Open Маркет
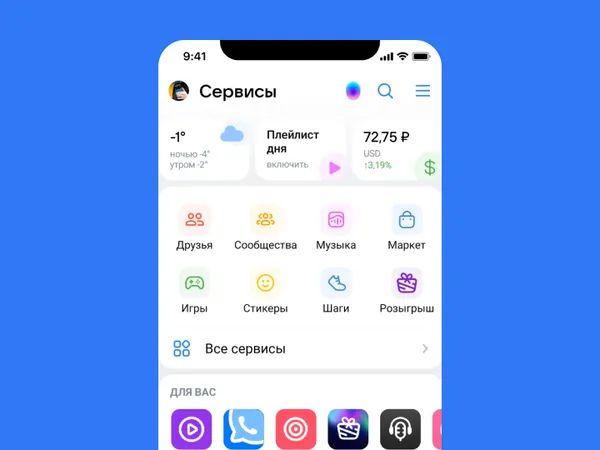Screen dimensions: 600x450 tap(407, 229)
